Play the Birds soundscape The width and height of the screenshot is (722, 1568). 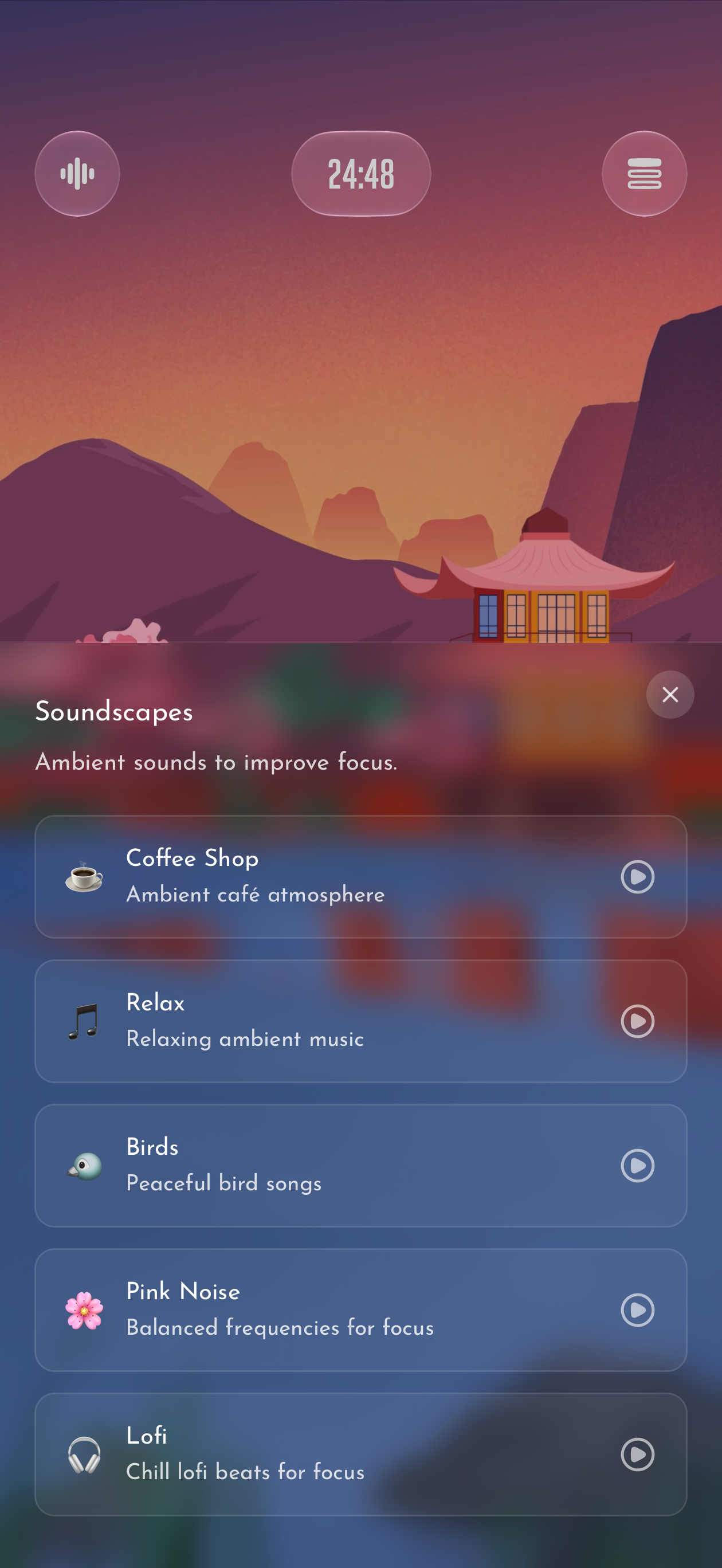click(637, 1165)
